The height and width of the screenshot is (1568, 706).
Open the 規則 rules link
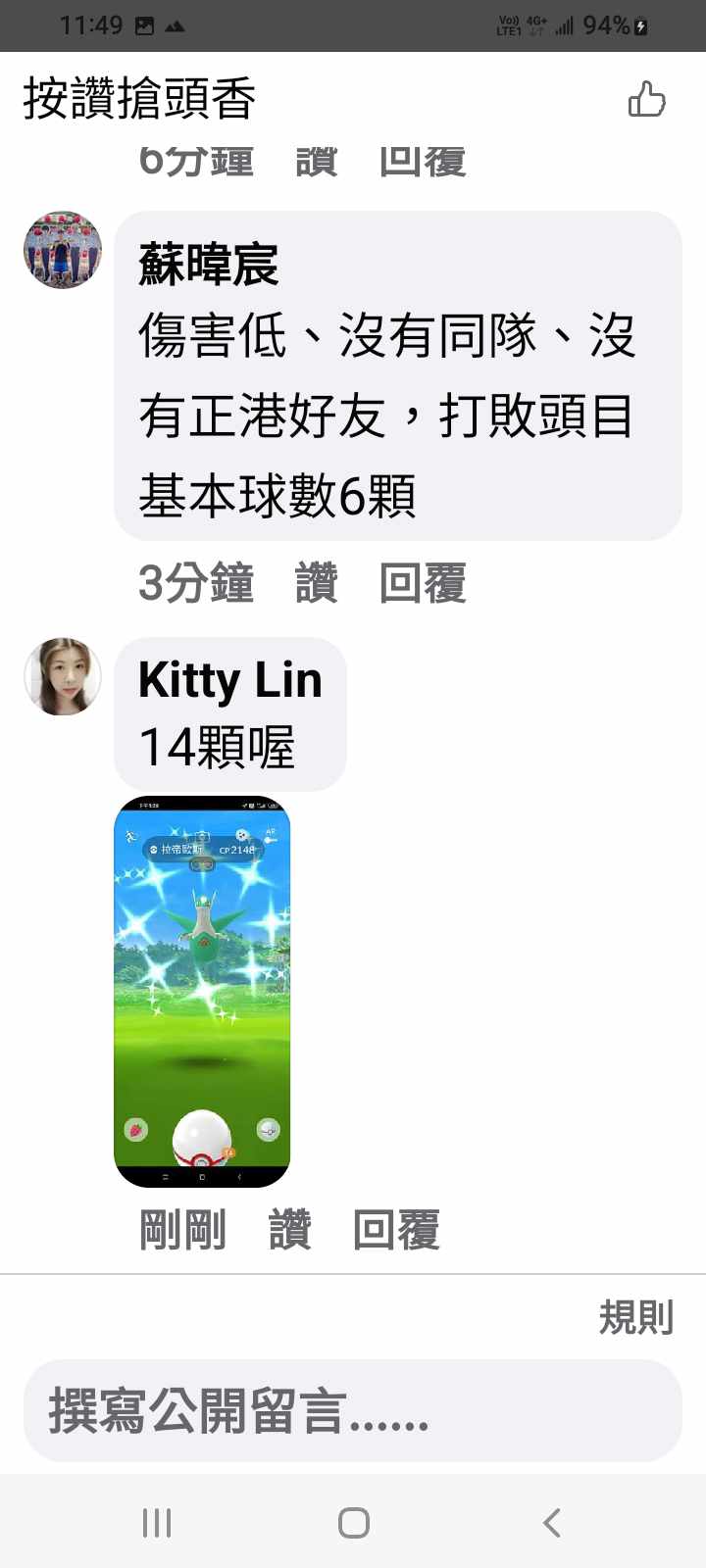point(635,1317)
